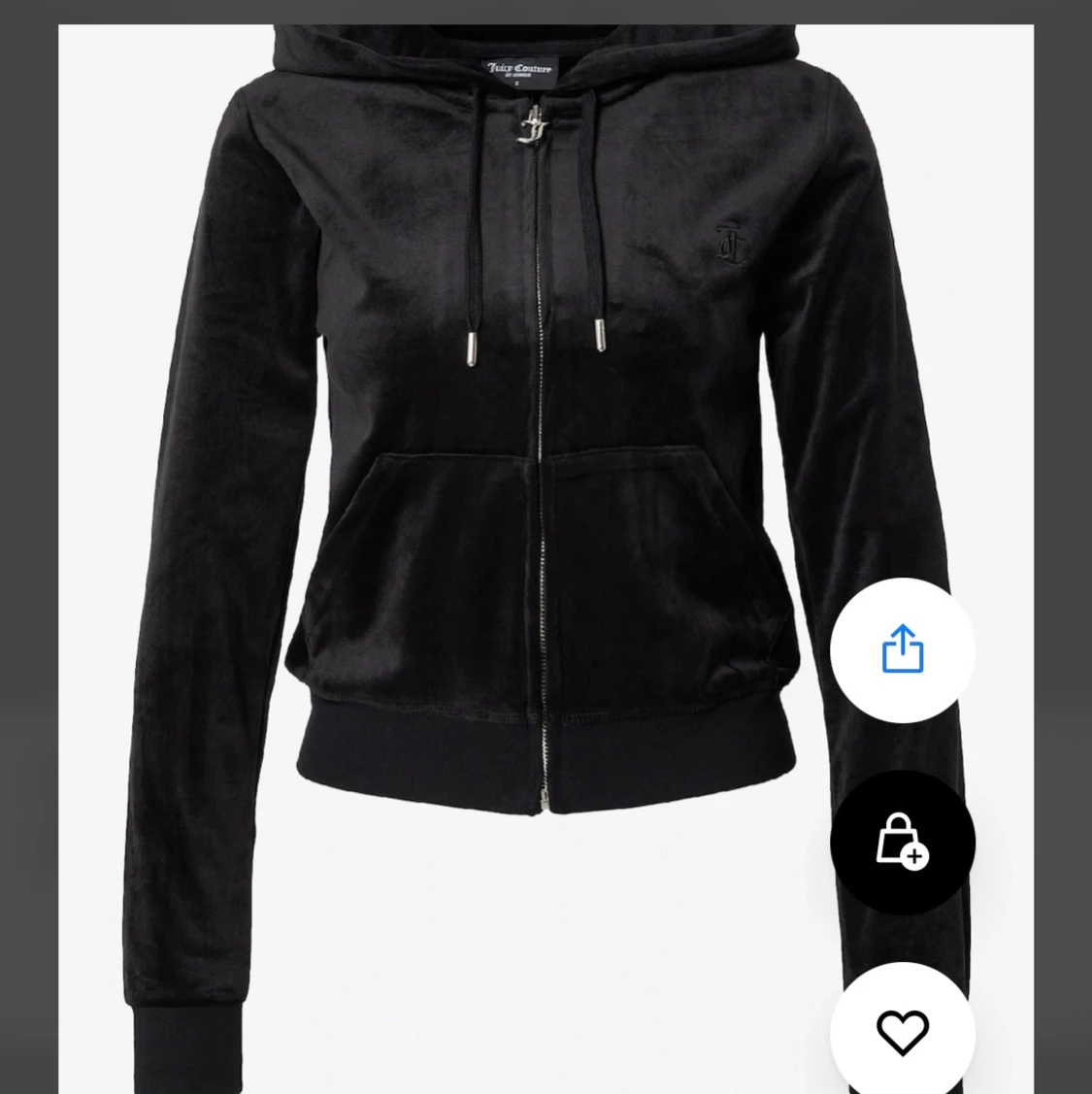1092x1094 pixels.
Task: Share this black velour hoodie
Action: coord(903,649)
